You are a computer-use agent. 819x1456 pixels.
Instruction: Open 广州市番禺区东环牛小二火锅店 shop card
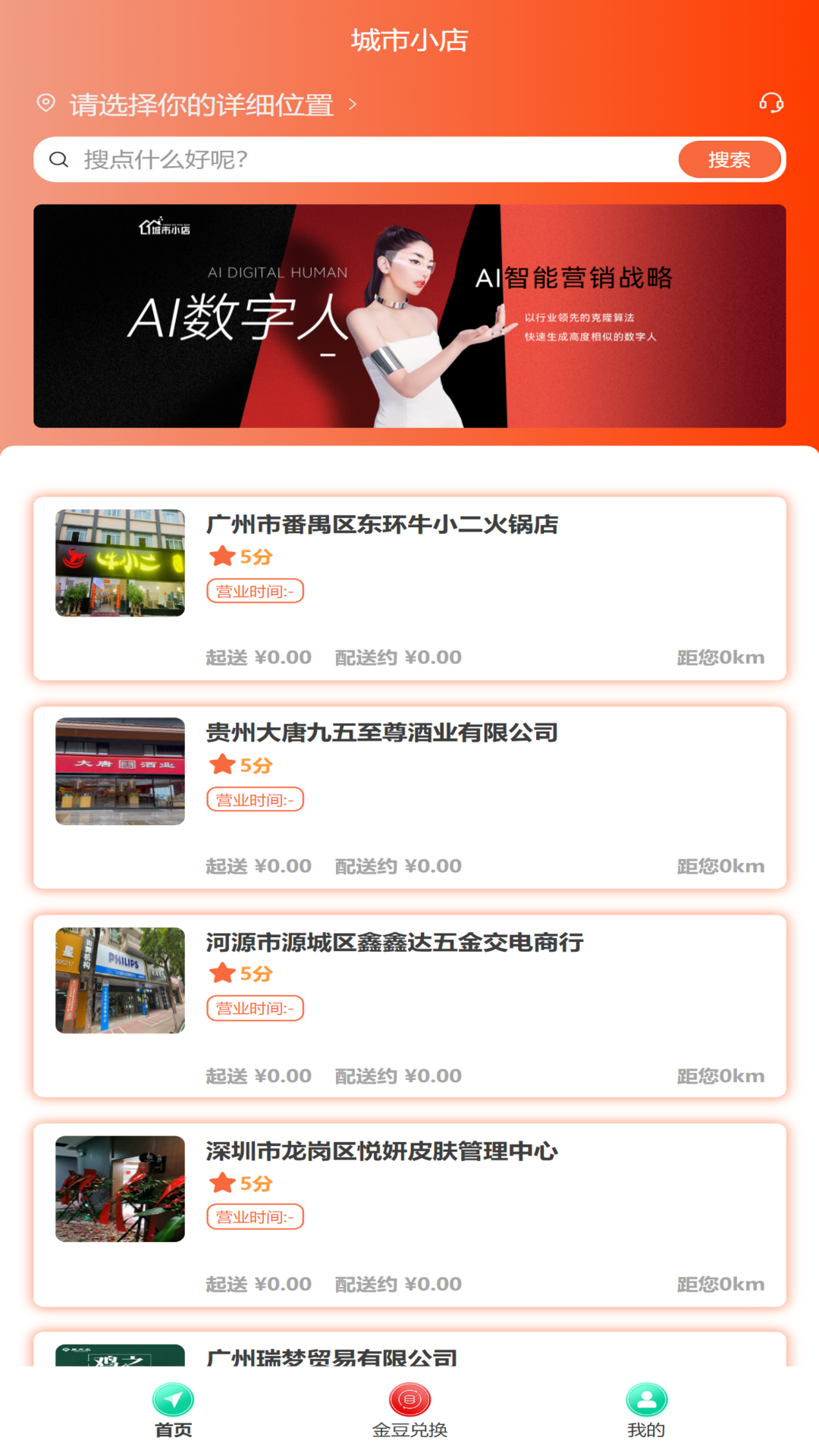tap(409, 588)
